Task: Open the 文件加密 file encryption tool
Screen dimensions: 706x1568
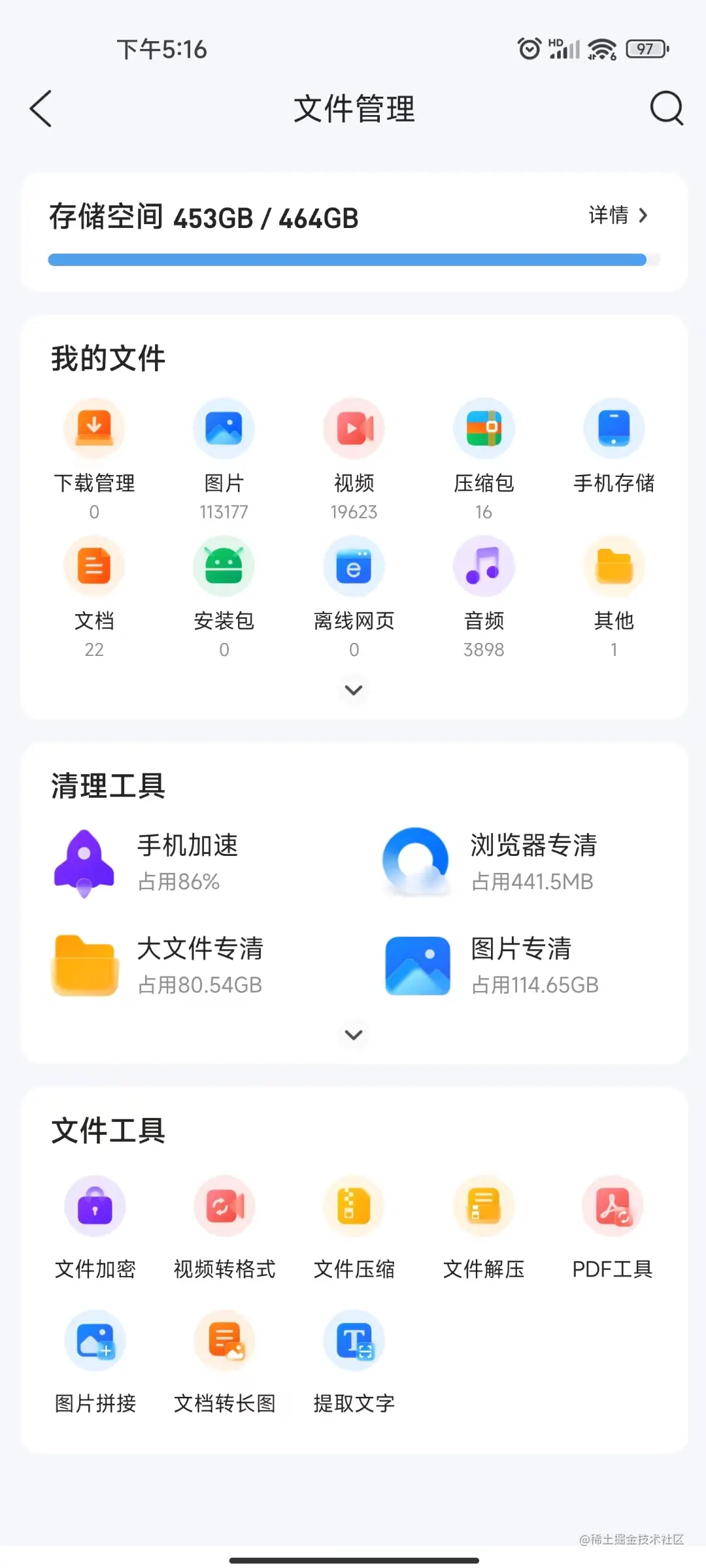Action: pyautogui.click(x=94, y=1228)
